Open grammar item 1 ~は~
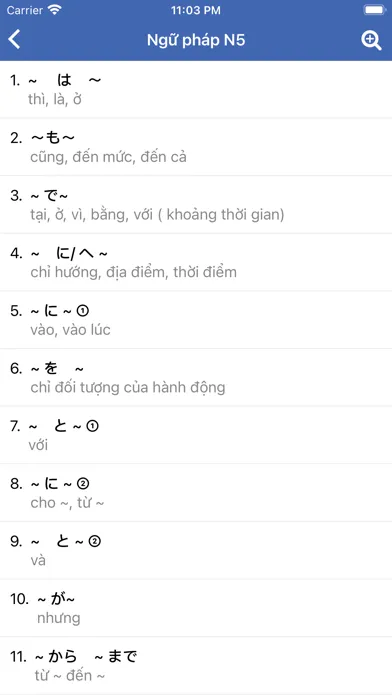Viewport: 392px width, 696px height. tap(196, 89)
